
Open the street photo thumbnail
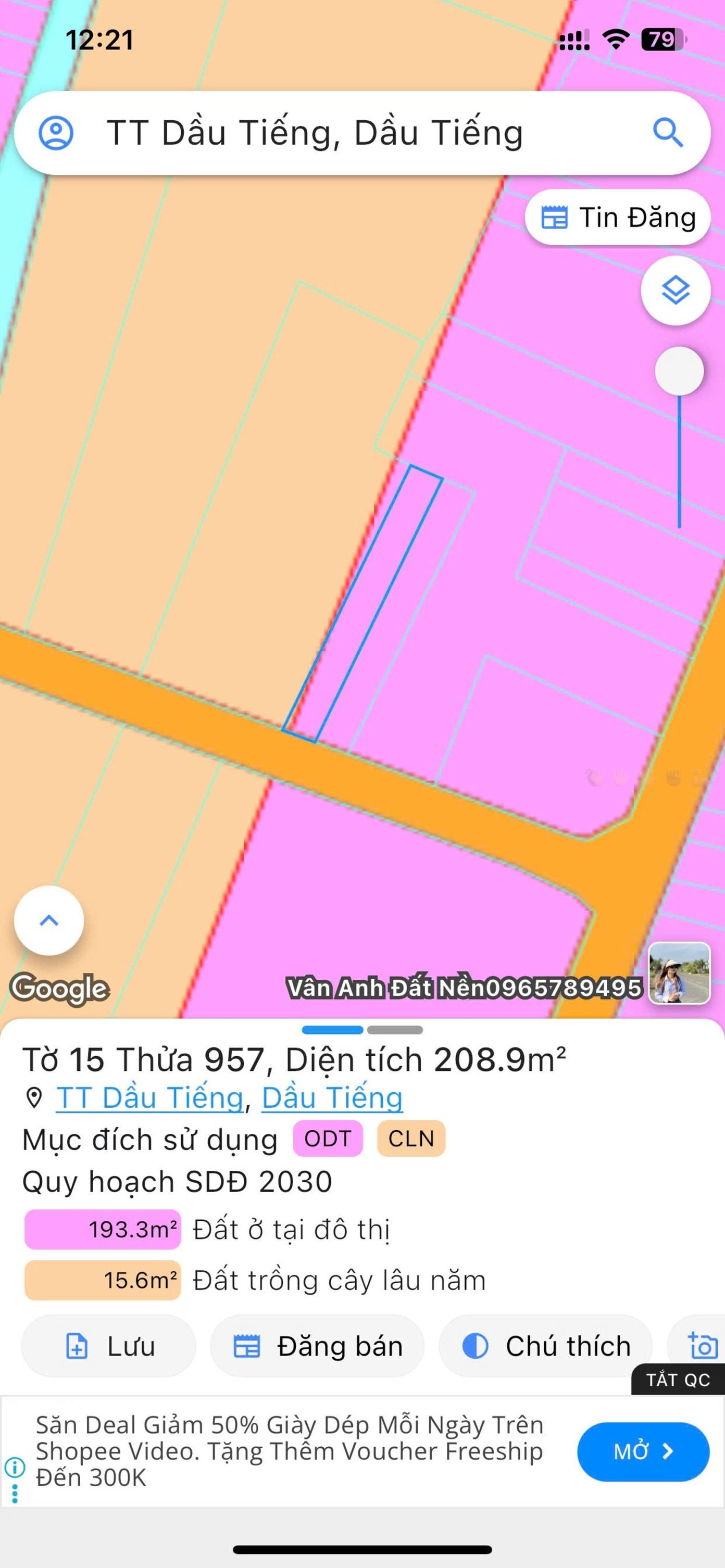click(x=679, y=972)
